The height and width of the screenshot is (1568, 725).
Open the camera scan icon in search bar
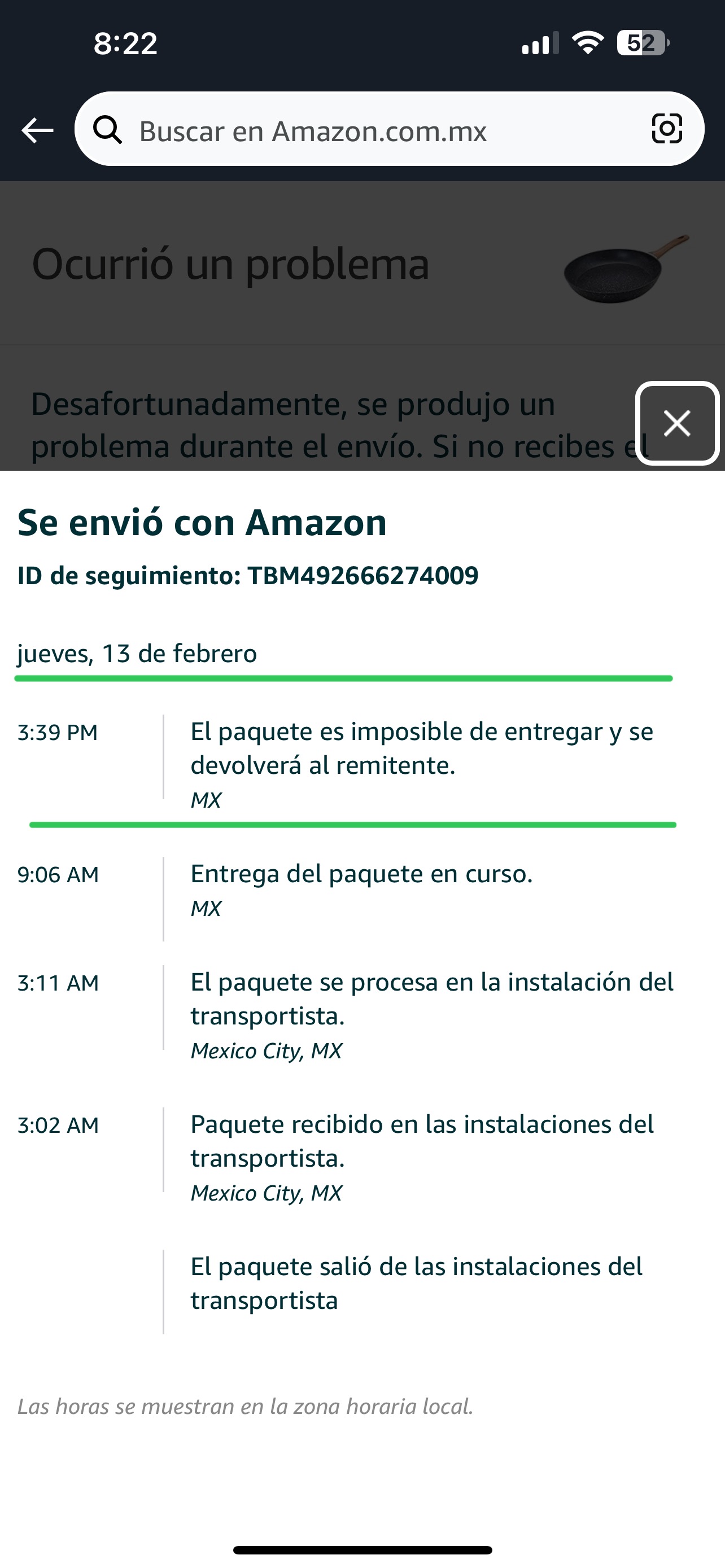coord(667,129)
